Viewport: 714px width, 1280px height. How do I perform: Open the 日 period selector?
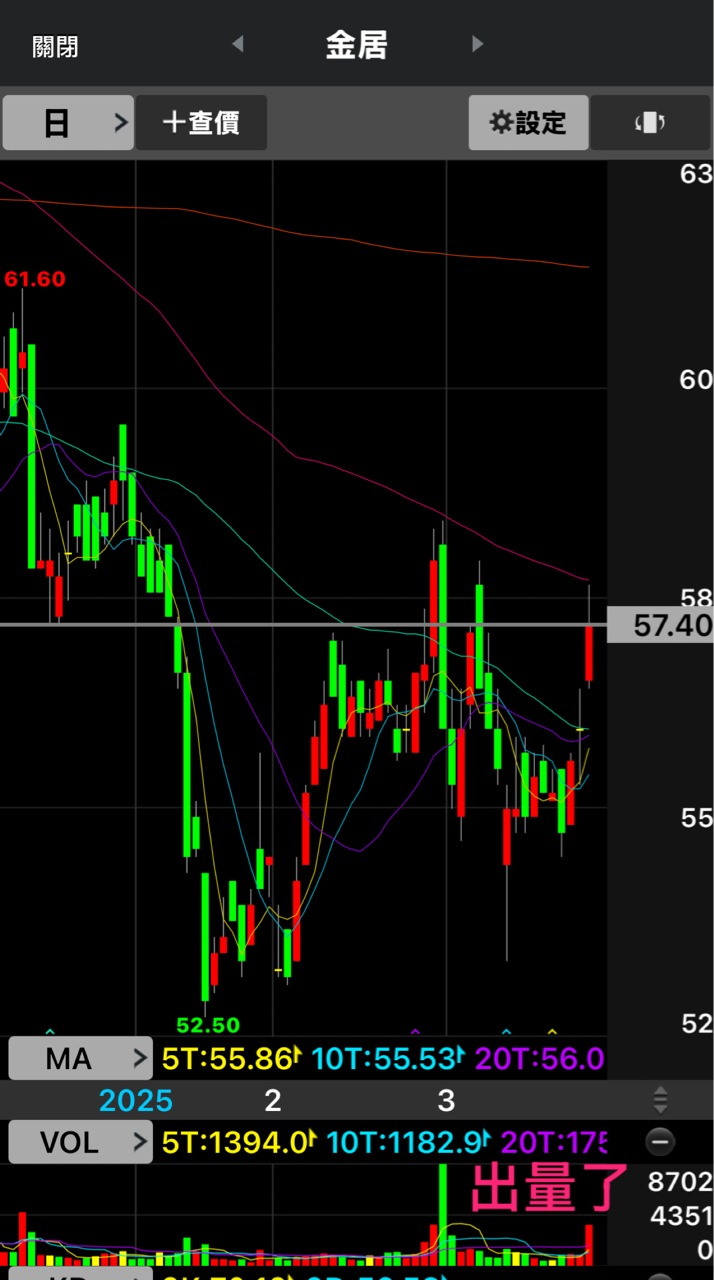pyautogui.click(x=68, y=123)
